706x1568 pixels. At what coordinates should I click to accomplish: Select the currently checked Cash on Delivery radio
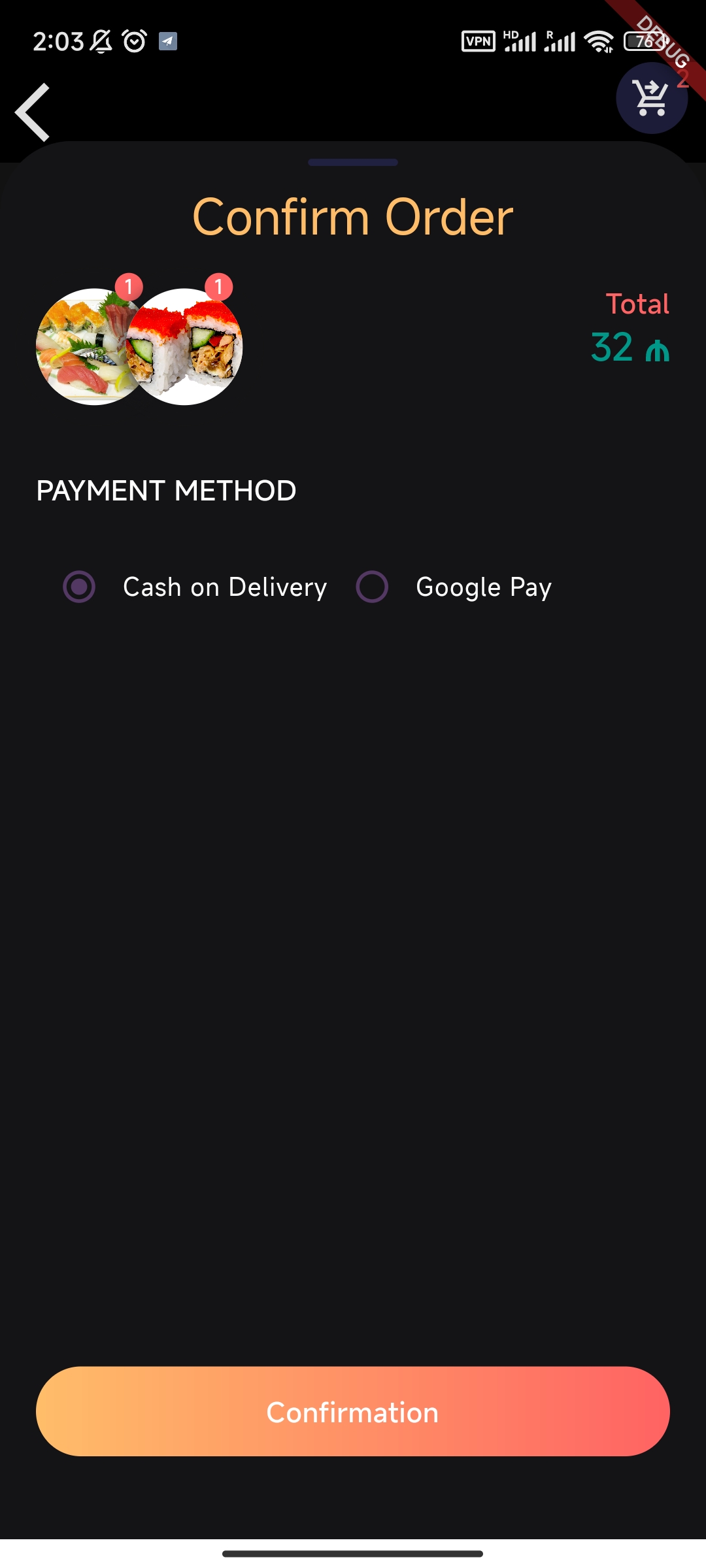pos(78,587)
